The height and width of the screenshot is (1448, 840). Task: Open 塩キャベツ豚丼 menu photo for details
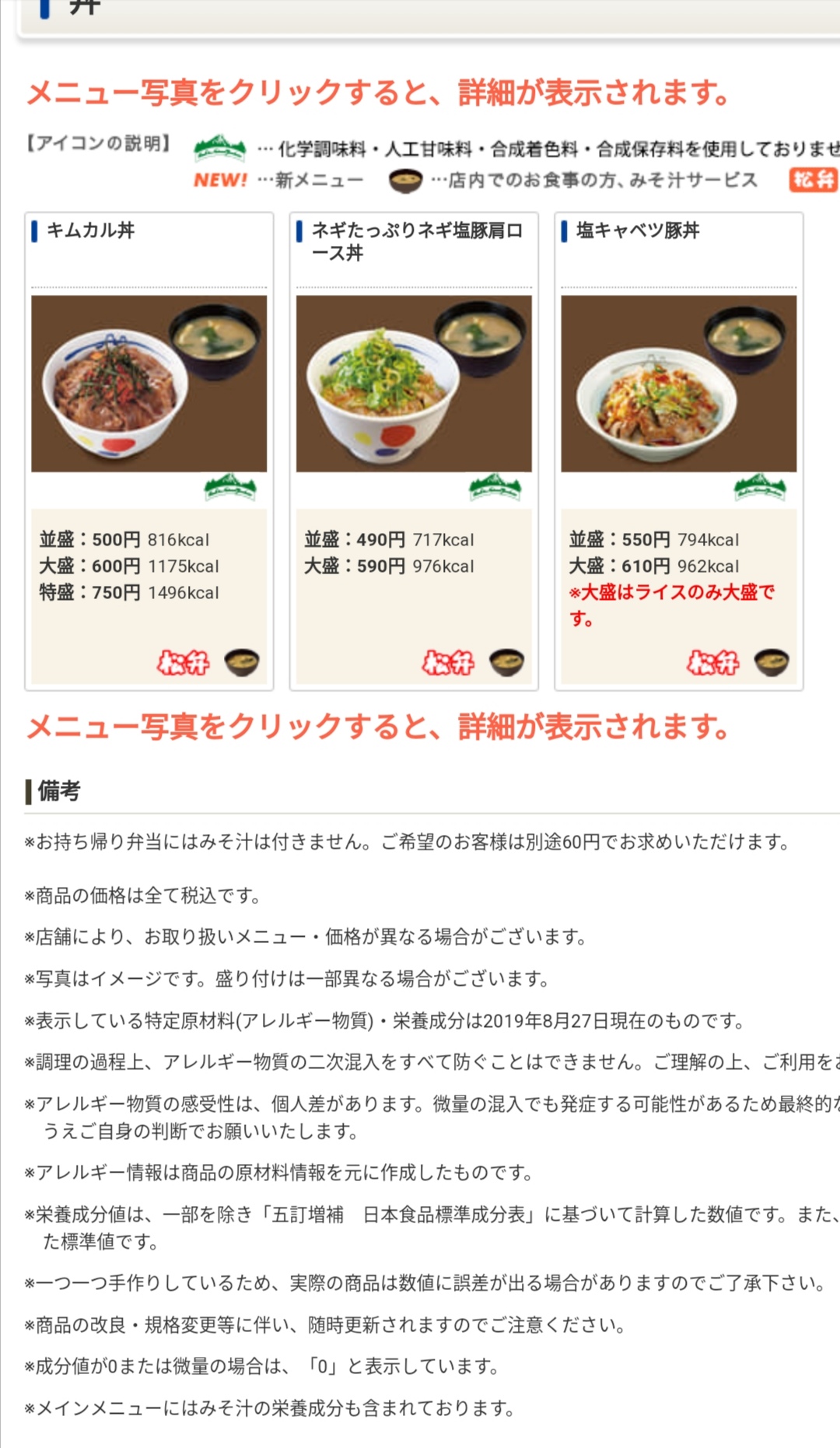point(678,384)
